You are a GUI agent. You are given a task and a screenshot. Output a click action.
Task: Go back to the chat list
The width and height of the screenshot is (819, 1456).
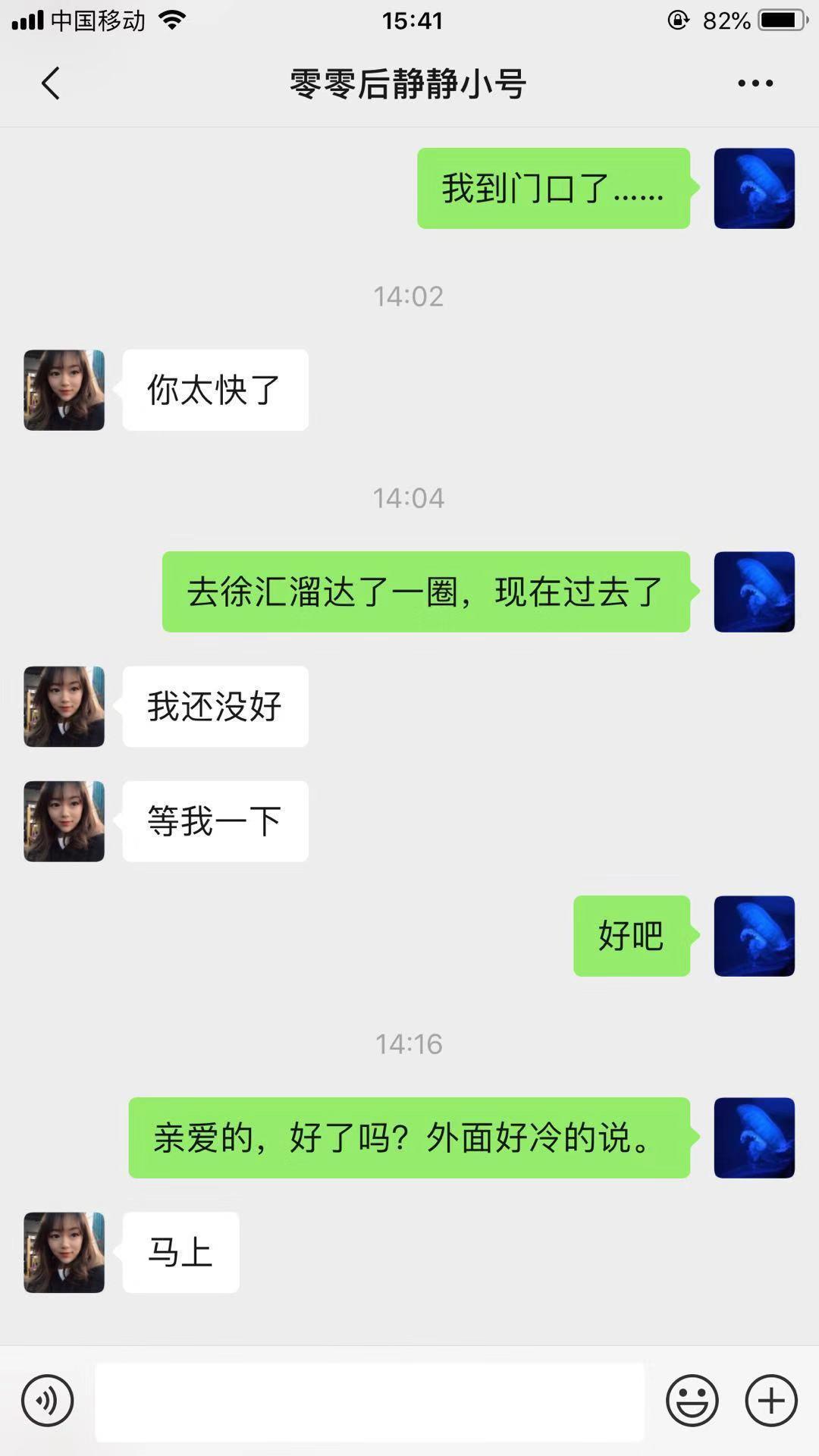(51, 83)
